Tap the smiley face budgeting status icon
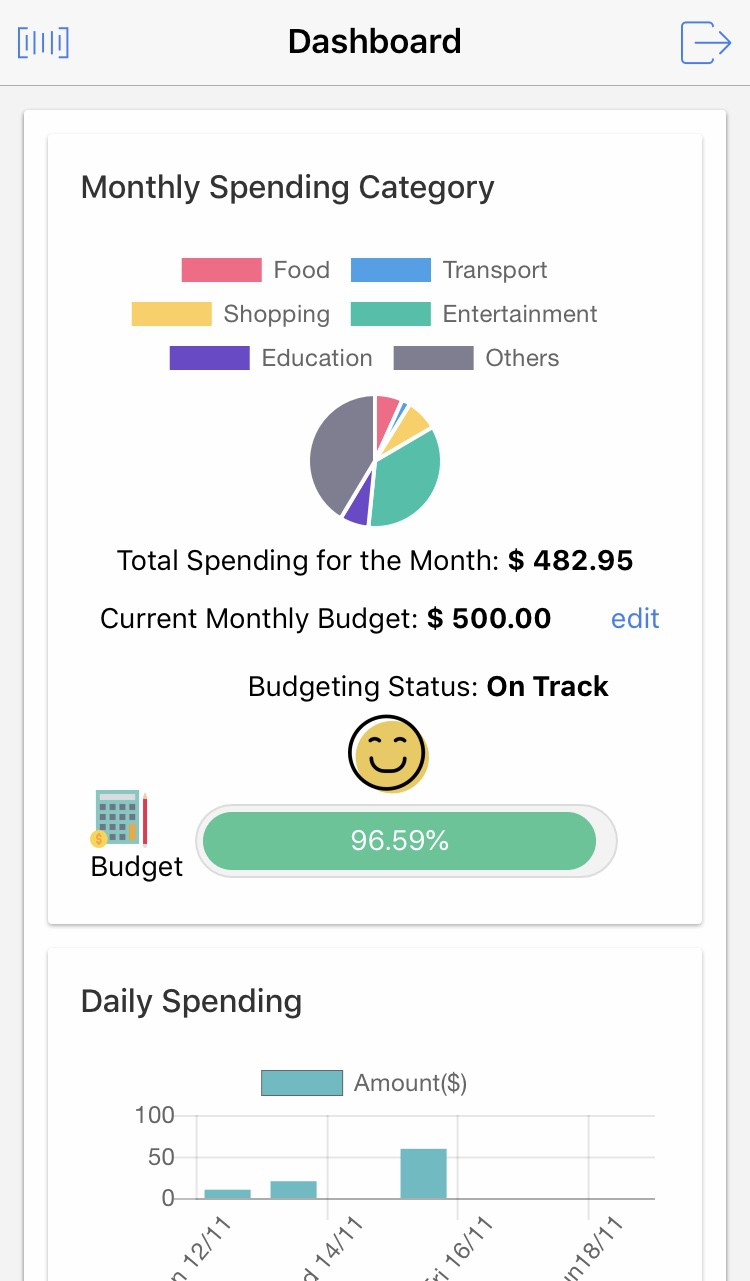Screen dimensions: 750x1281 click(388, 753)
